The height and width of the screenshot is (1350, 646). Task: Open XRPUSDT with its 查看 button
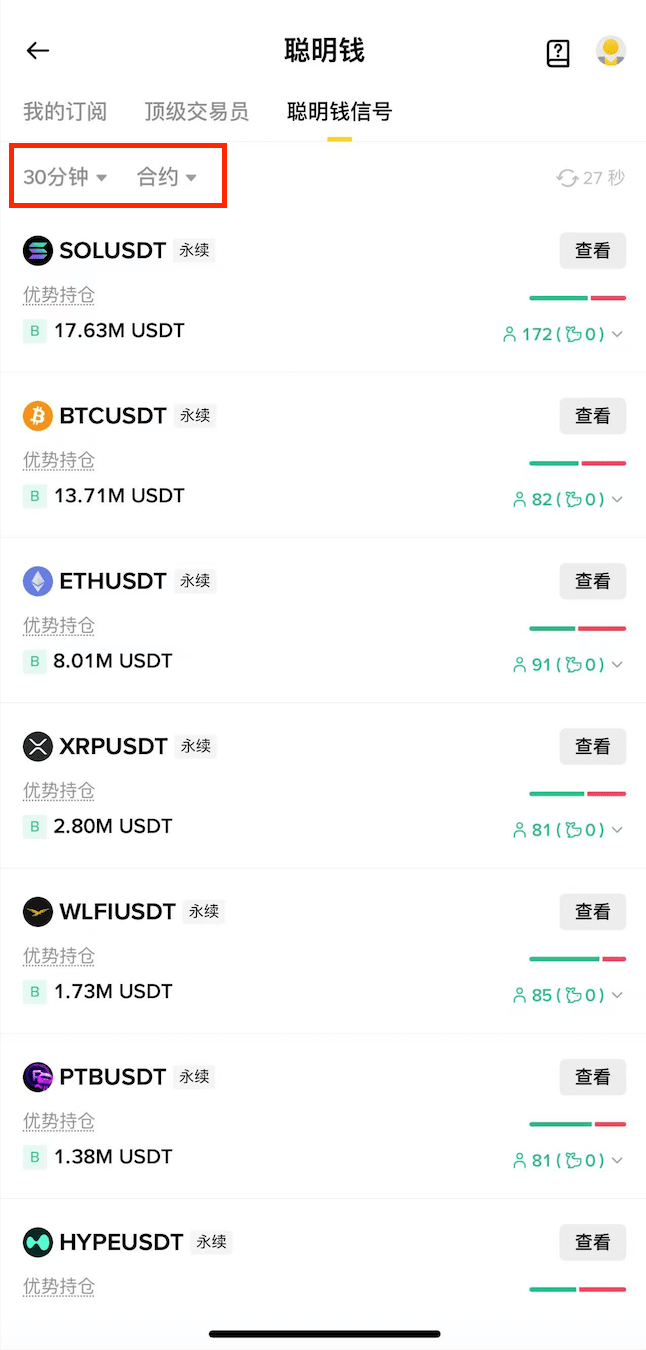tap(592, 746)
